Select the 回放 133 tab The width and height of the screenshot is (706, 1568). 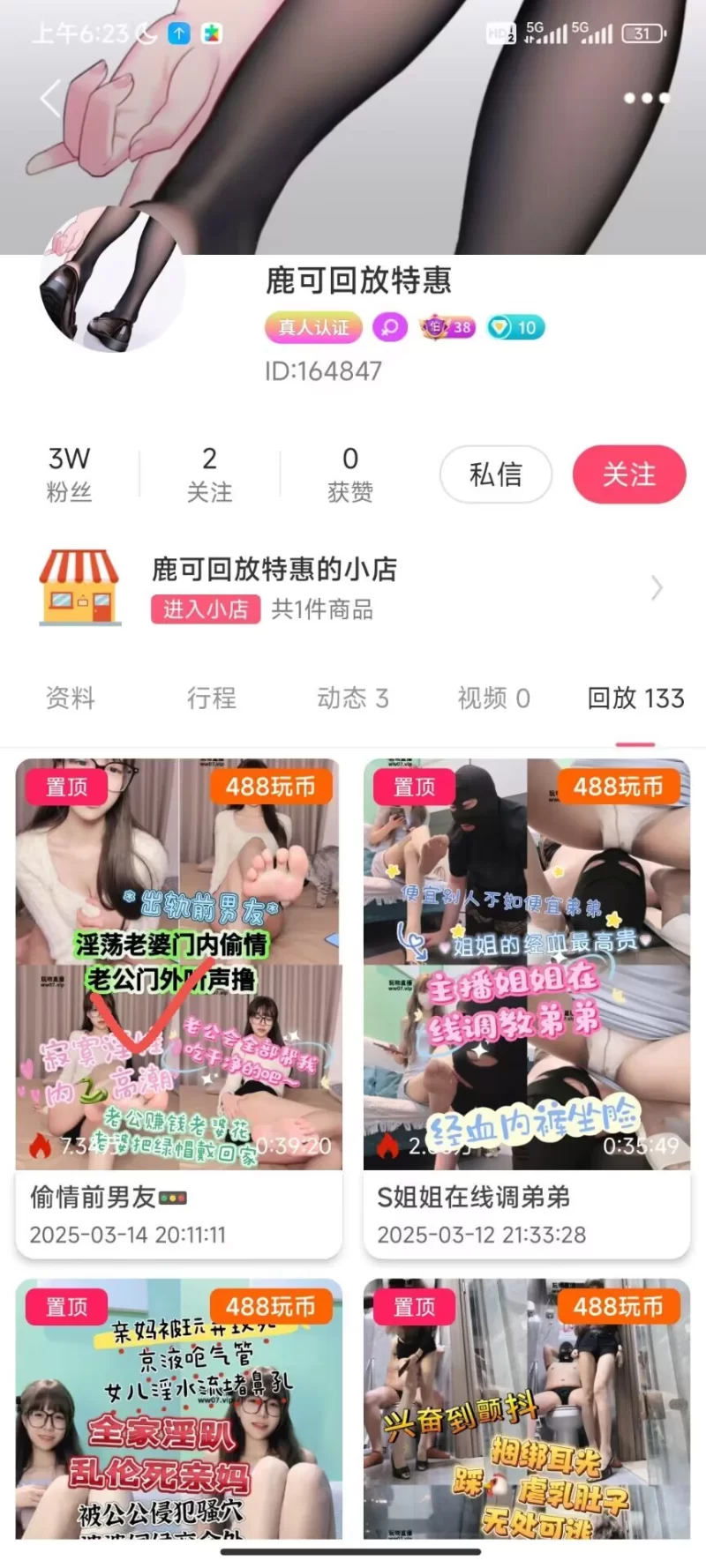pos(635,698)
